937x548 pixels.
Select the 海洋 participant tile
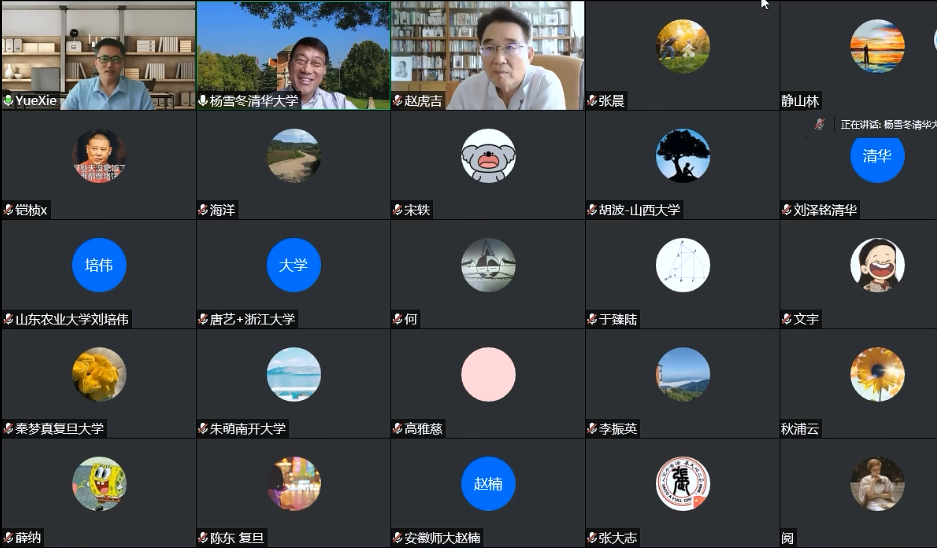pos(293,165)
